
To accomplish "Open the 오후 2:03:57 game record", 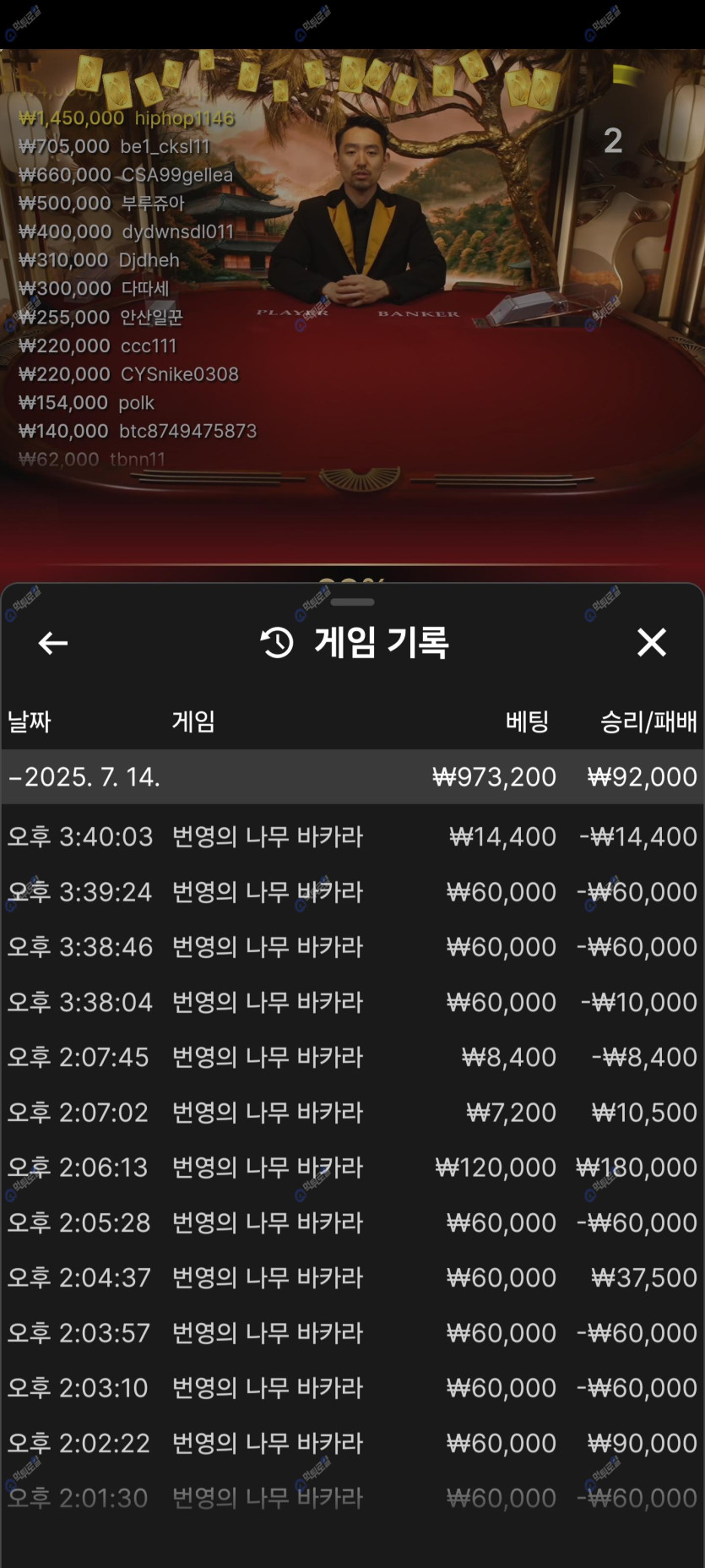I will tap(352, 1332).
